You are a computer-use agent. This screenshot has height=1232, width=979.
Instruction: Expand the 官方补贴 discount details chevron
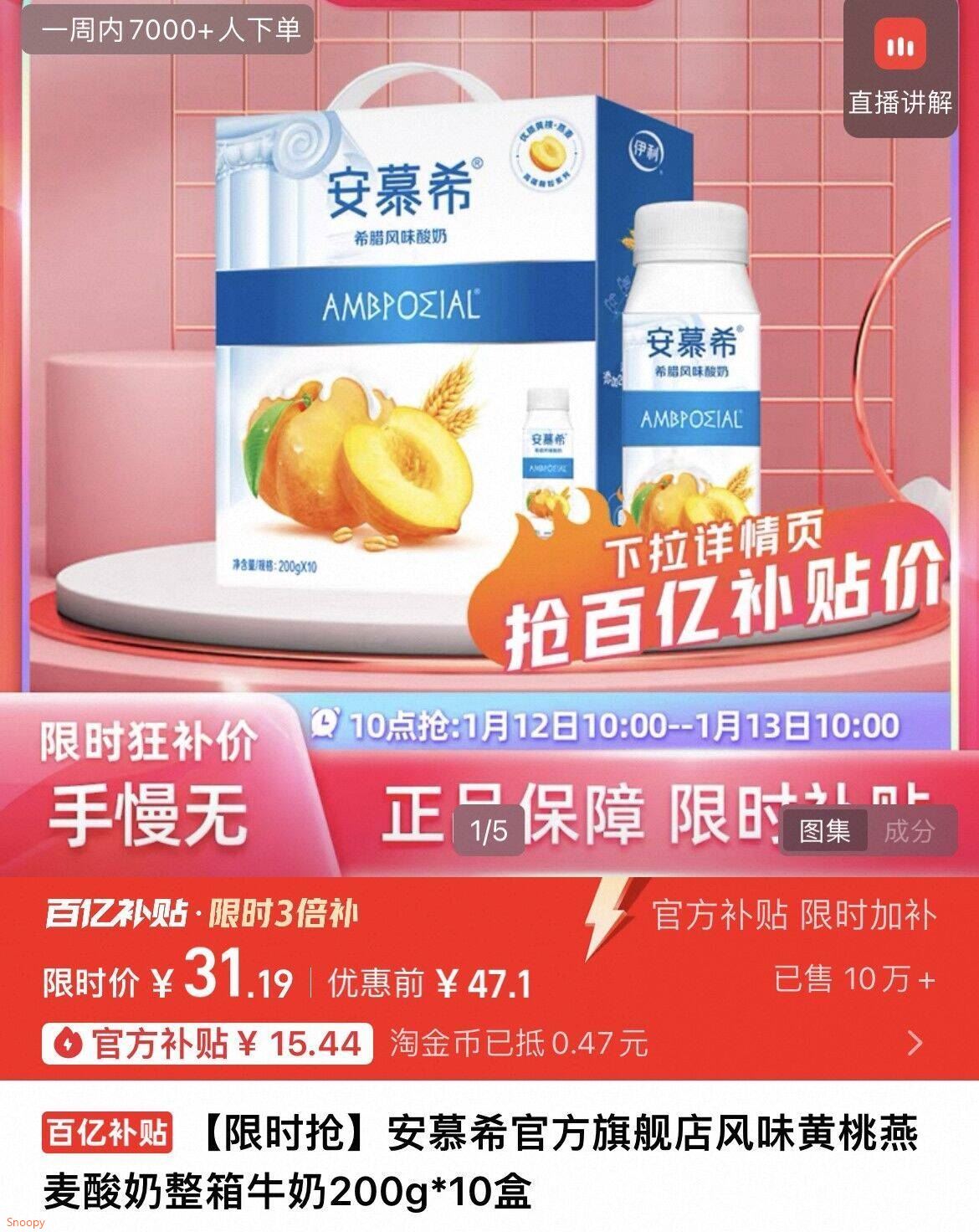915,1042
